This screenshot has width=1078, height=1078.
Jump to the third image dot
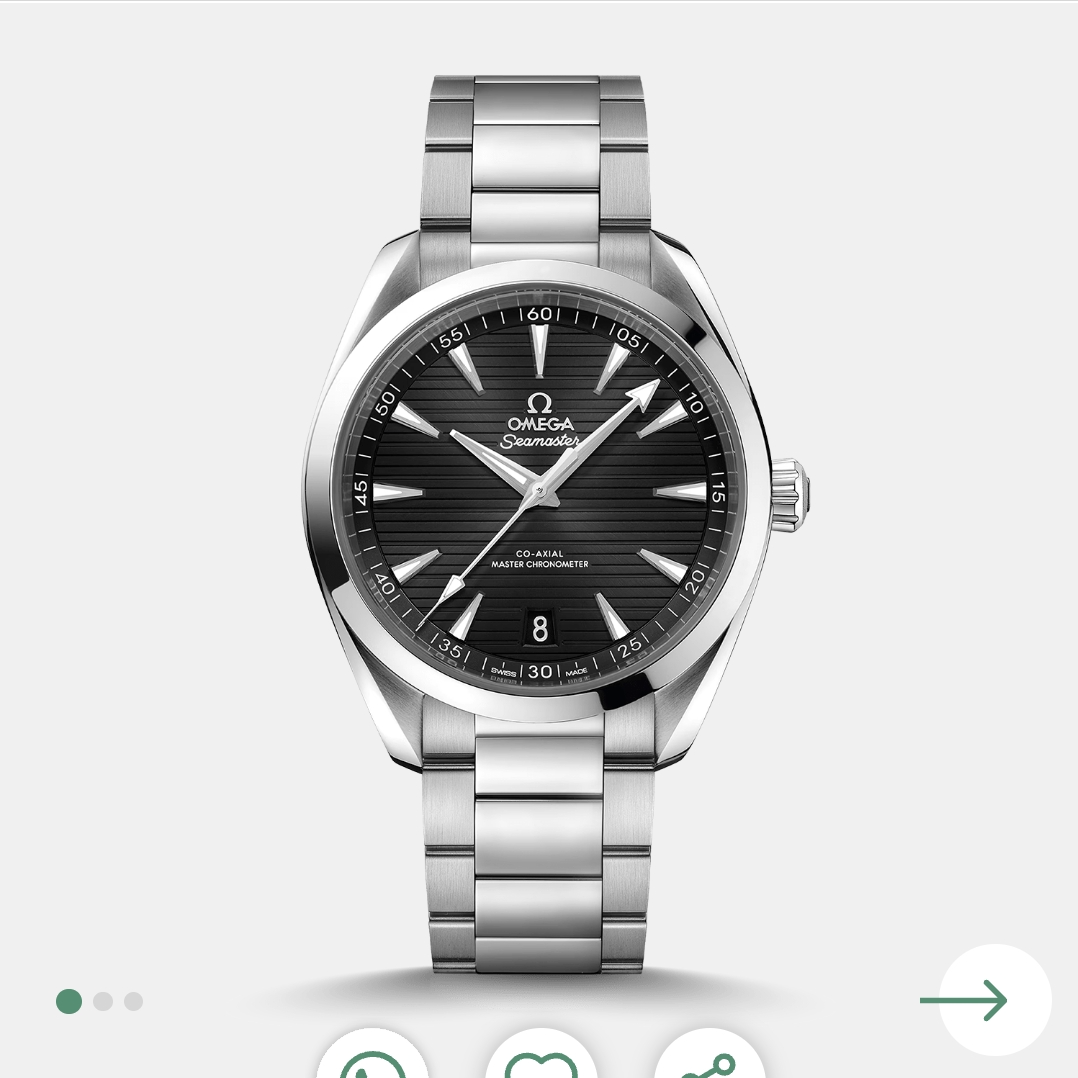click(x=133, y=1001)
